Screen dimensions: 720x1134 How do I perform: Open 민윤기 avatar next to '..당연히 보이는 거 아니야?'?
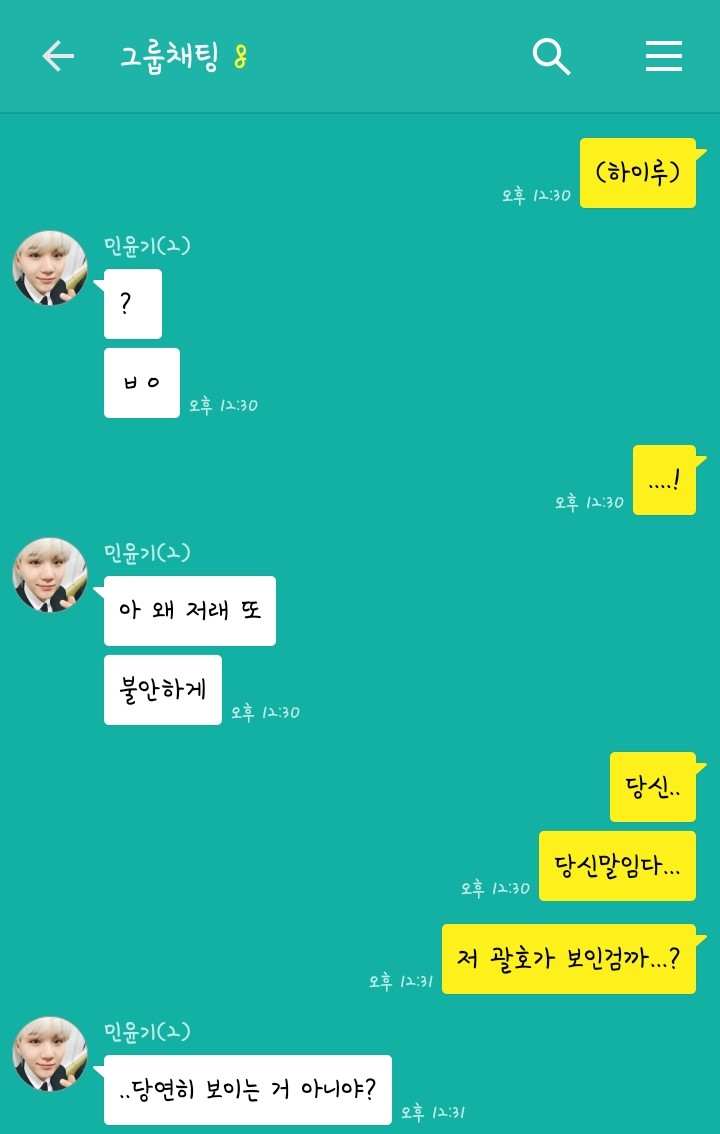[50, 1054]
